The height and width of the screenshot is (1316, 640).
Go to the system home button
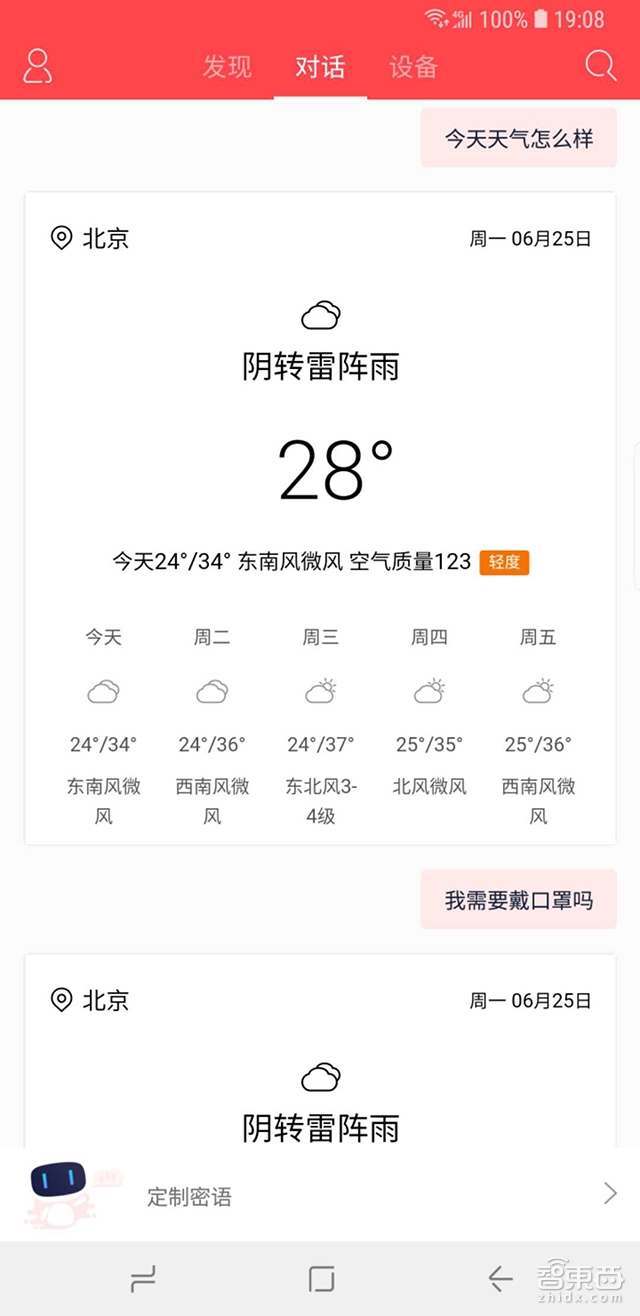pyautogui.click(x=321, y=1278)
